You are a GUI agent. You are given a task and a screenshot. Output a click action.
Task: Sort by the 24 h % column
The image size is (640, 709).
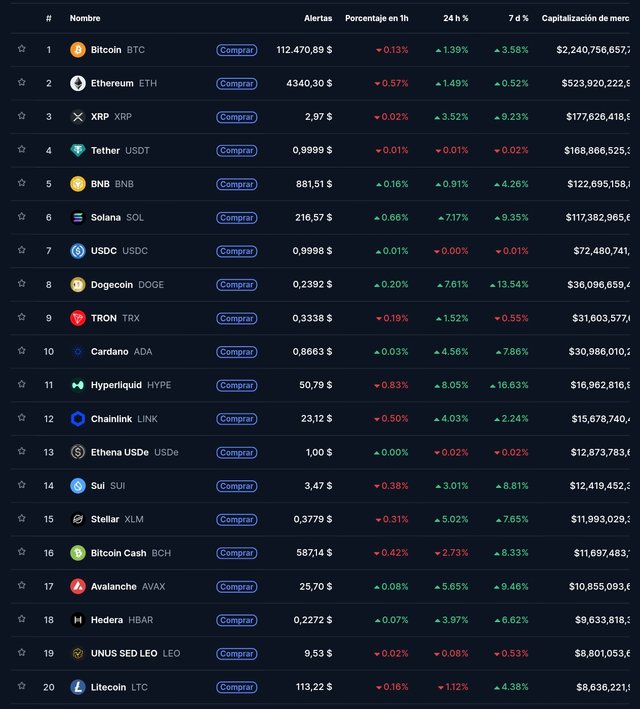[455, 18]
